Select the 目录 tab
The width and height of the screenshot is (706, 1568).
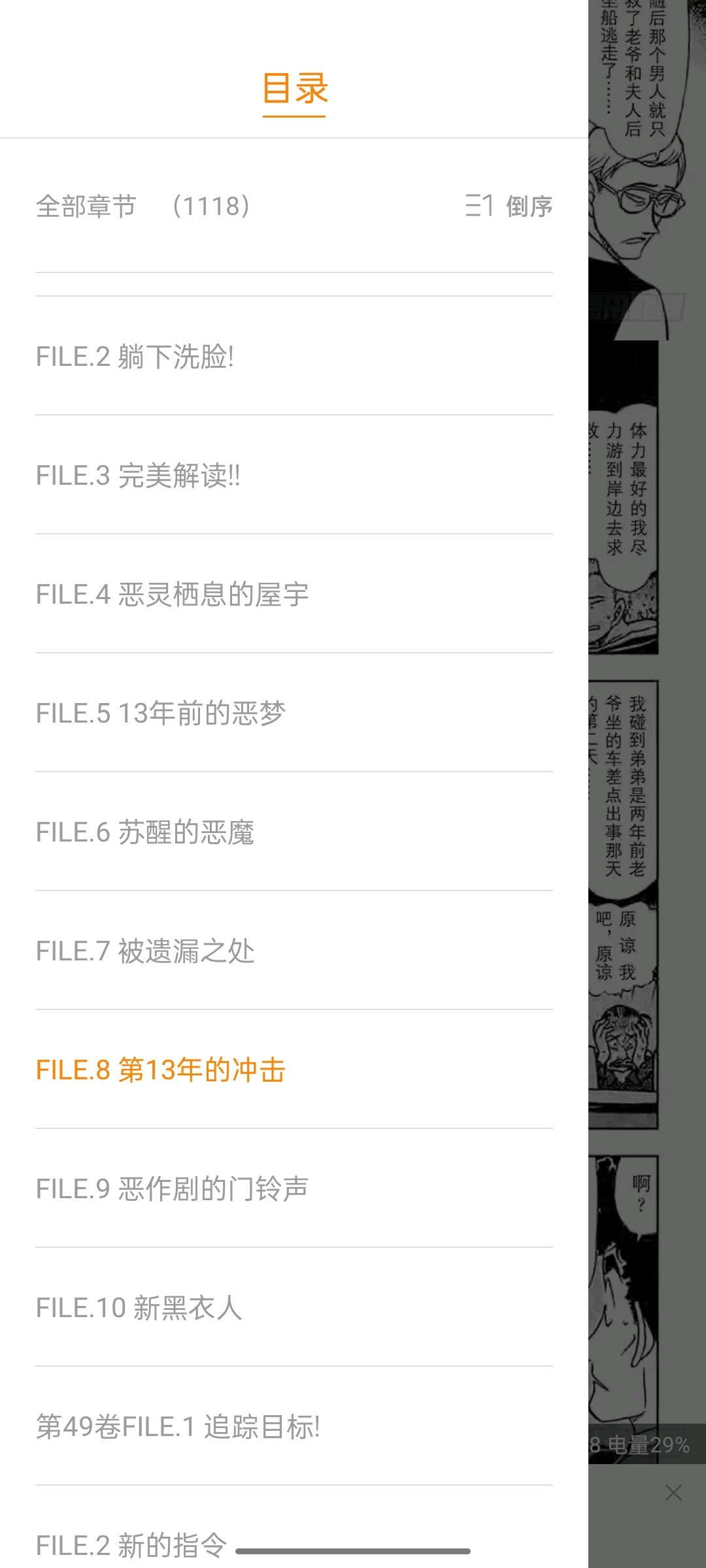pos(294,89)
